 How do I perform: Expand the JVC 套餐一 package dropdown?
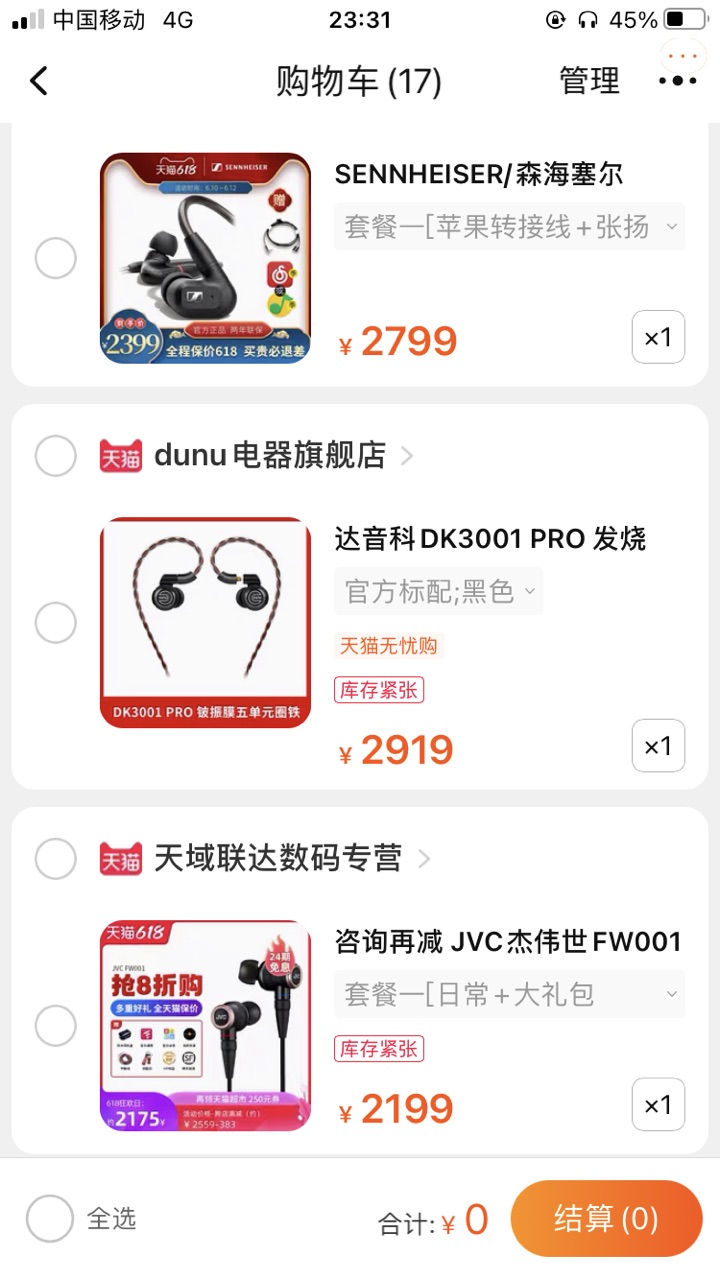point(509,994)
